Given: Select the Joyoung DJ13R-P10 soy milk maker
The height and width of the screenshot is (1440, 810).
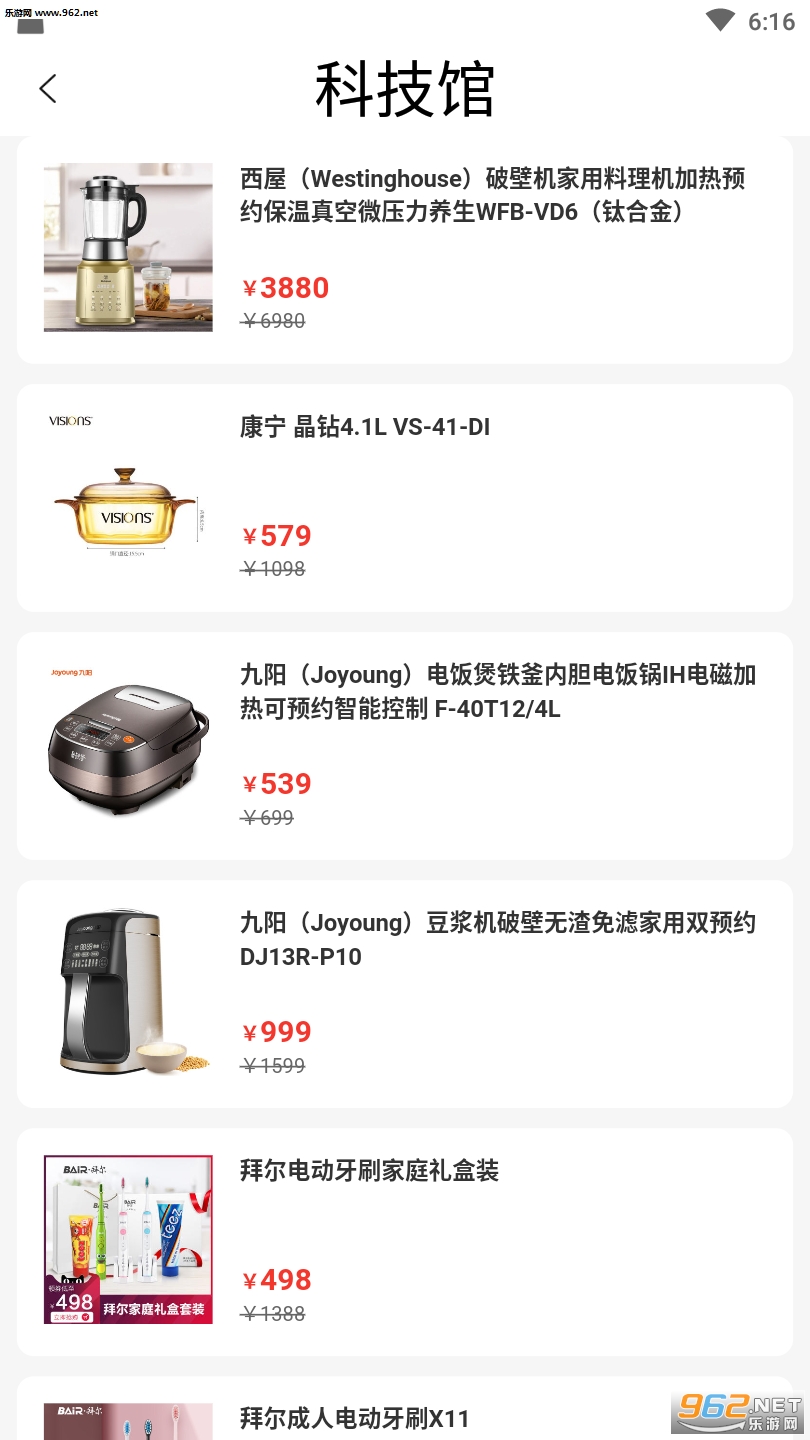Looking at the screenshot, I should (x=404, y=993).
